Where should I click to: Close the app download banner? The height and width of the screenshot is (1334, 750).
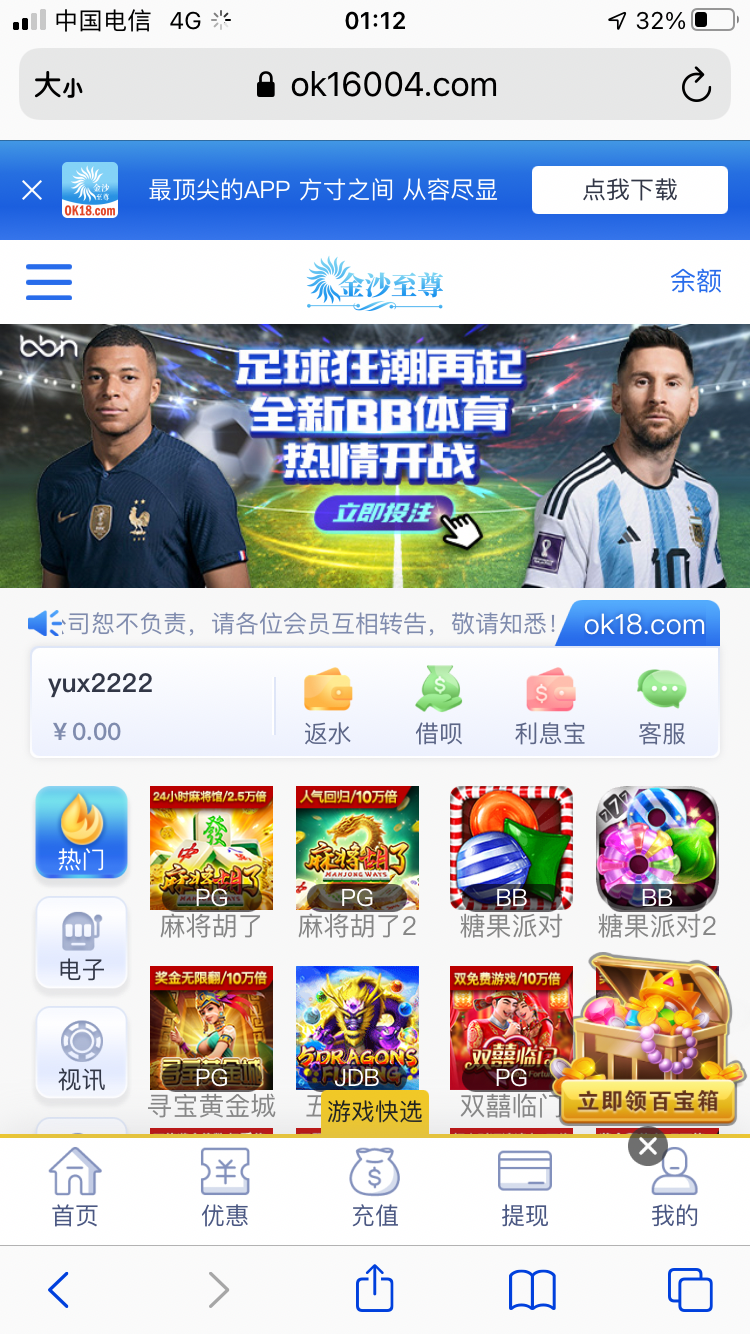[x=32, y=190]
